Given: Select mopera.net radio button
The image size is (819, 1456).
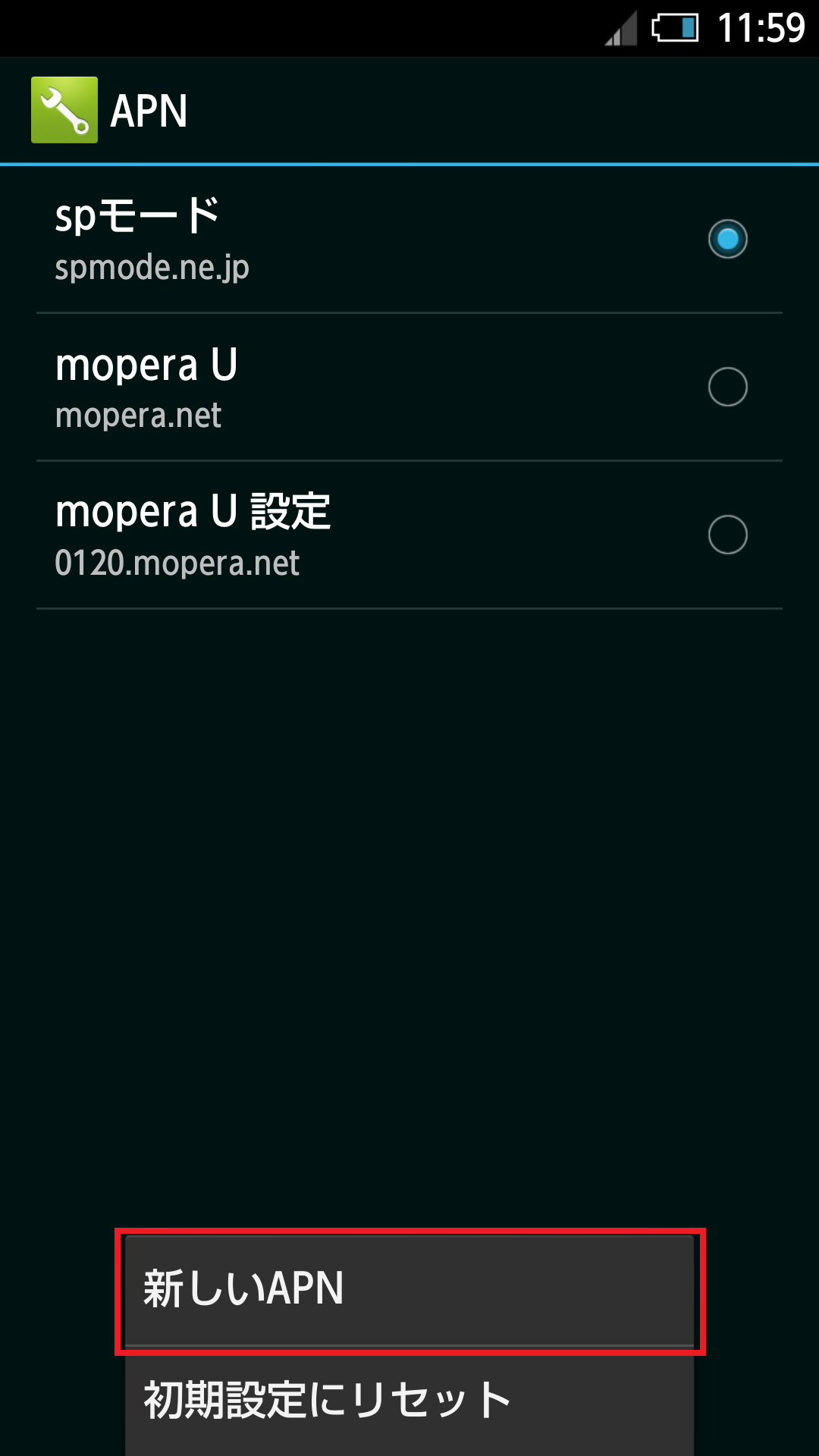Looking at the screenshot, I should coord(727,387).
